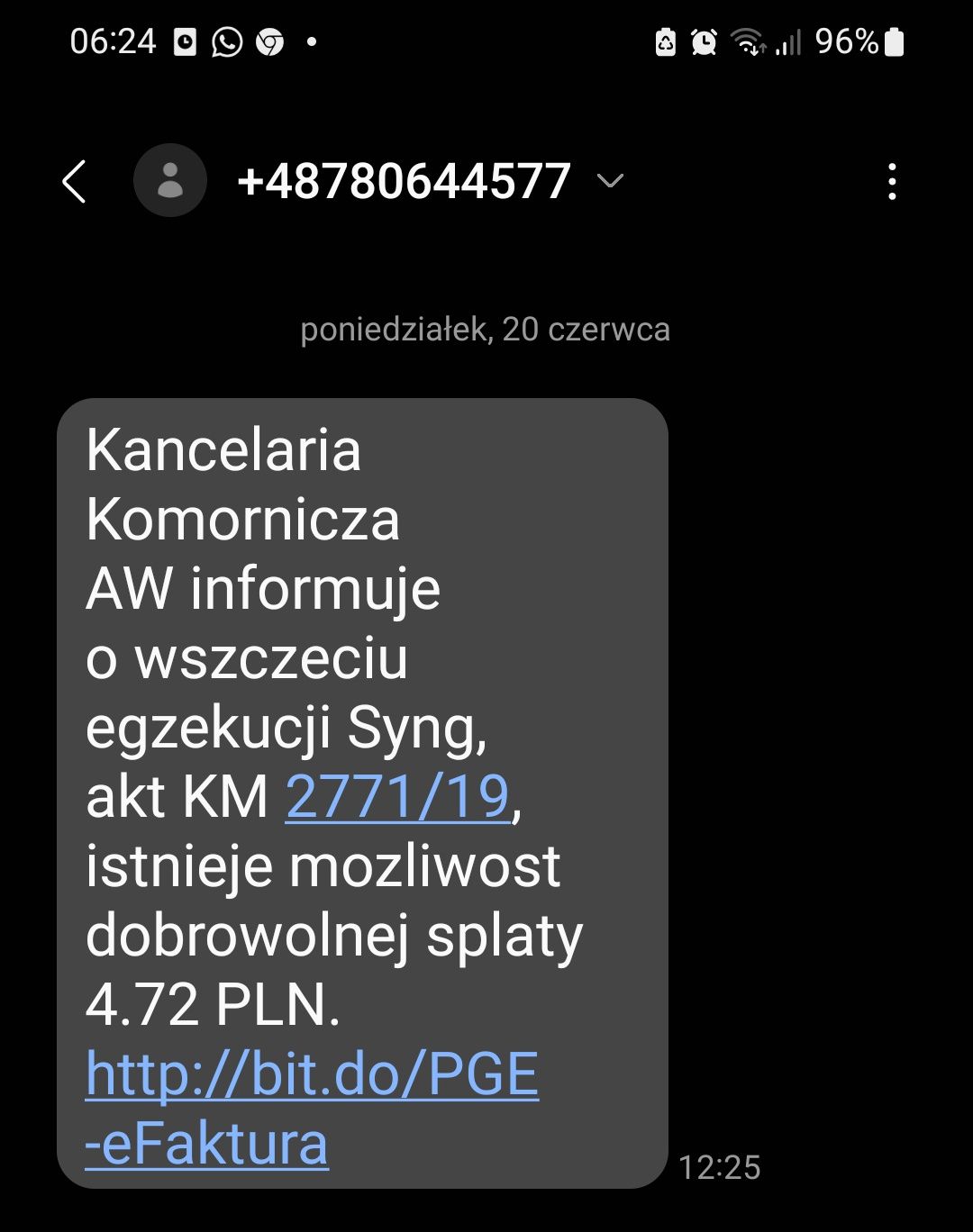The height and width of the screenshot is (1232, 973).
Task: Open the contact avatar for the sender
Action: coord(169,179)
